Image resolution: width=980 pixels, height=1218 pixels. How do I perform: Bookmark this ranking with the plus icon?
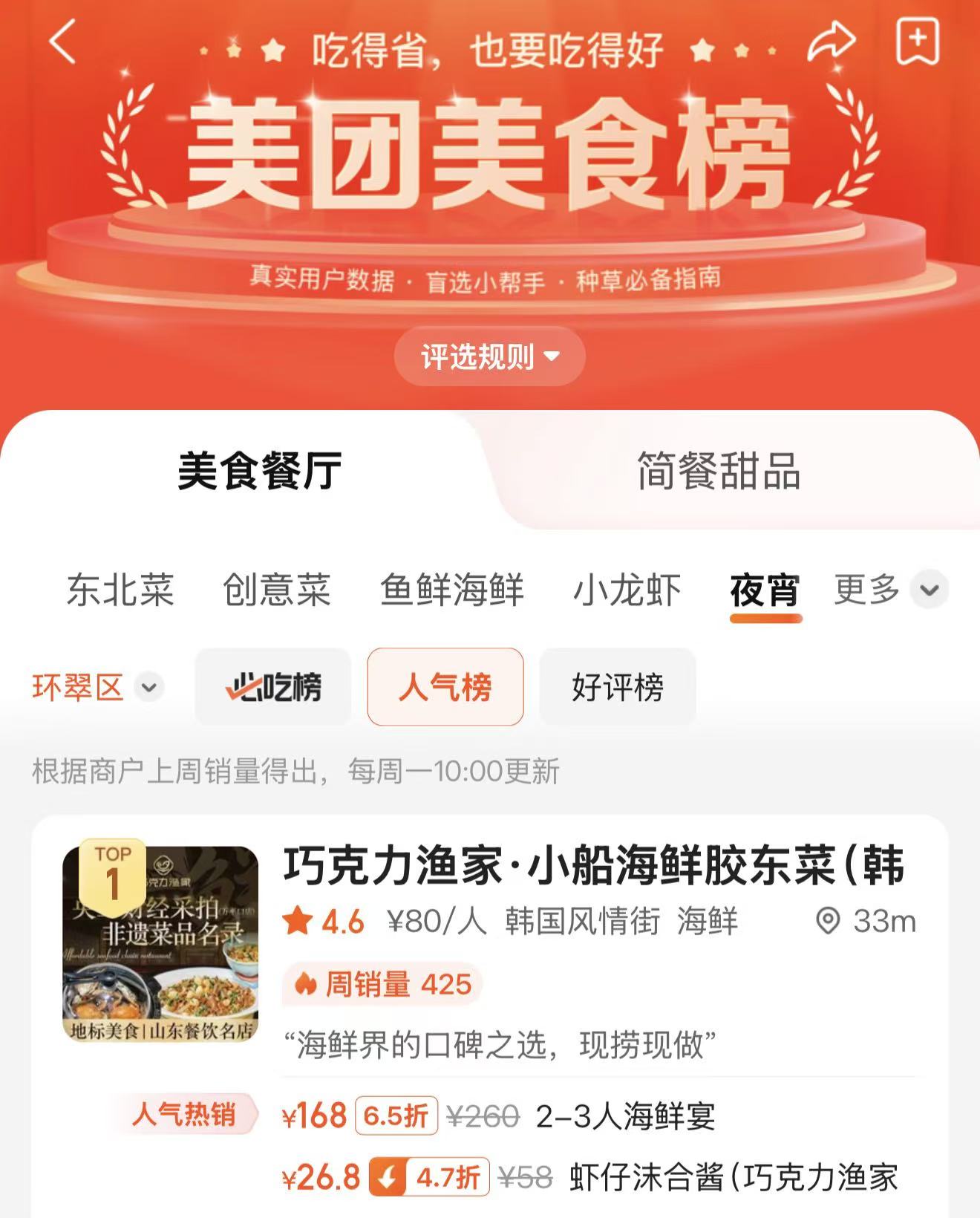pos(918,42)
